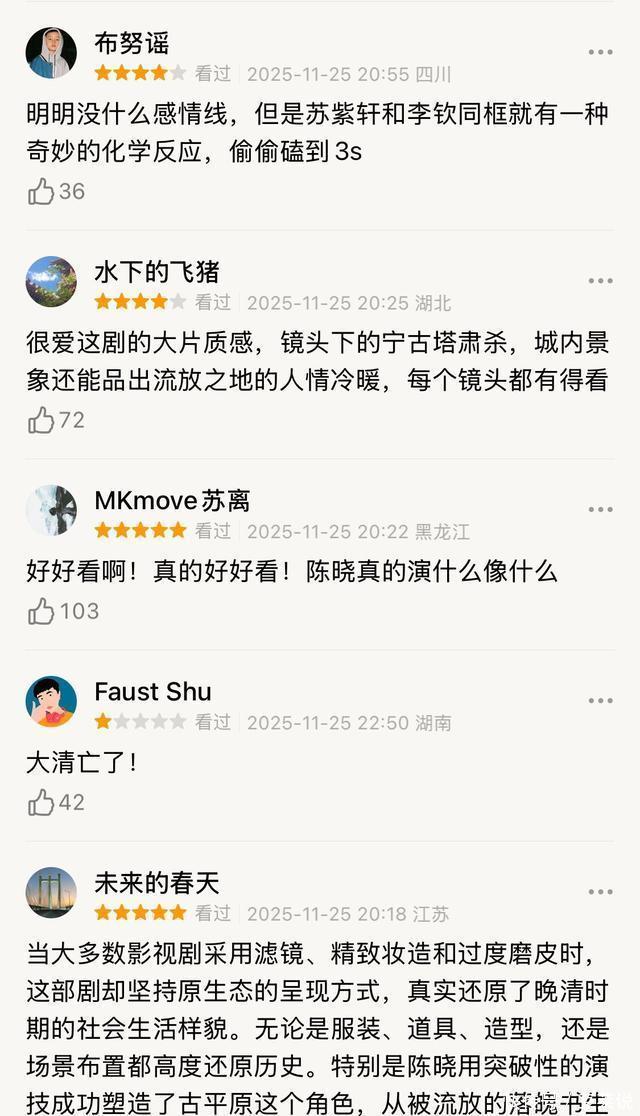Viewport: 640px width, 1116px height.
Task: Like 布努谣's review
Action: [x=42, y=191]
